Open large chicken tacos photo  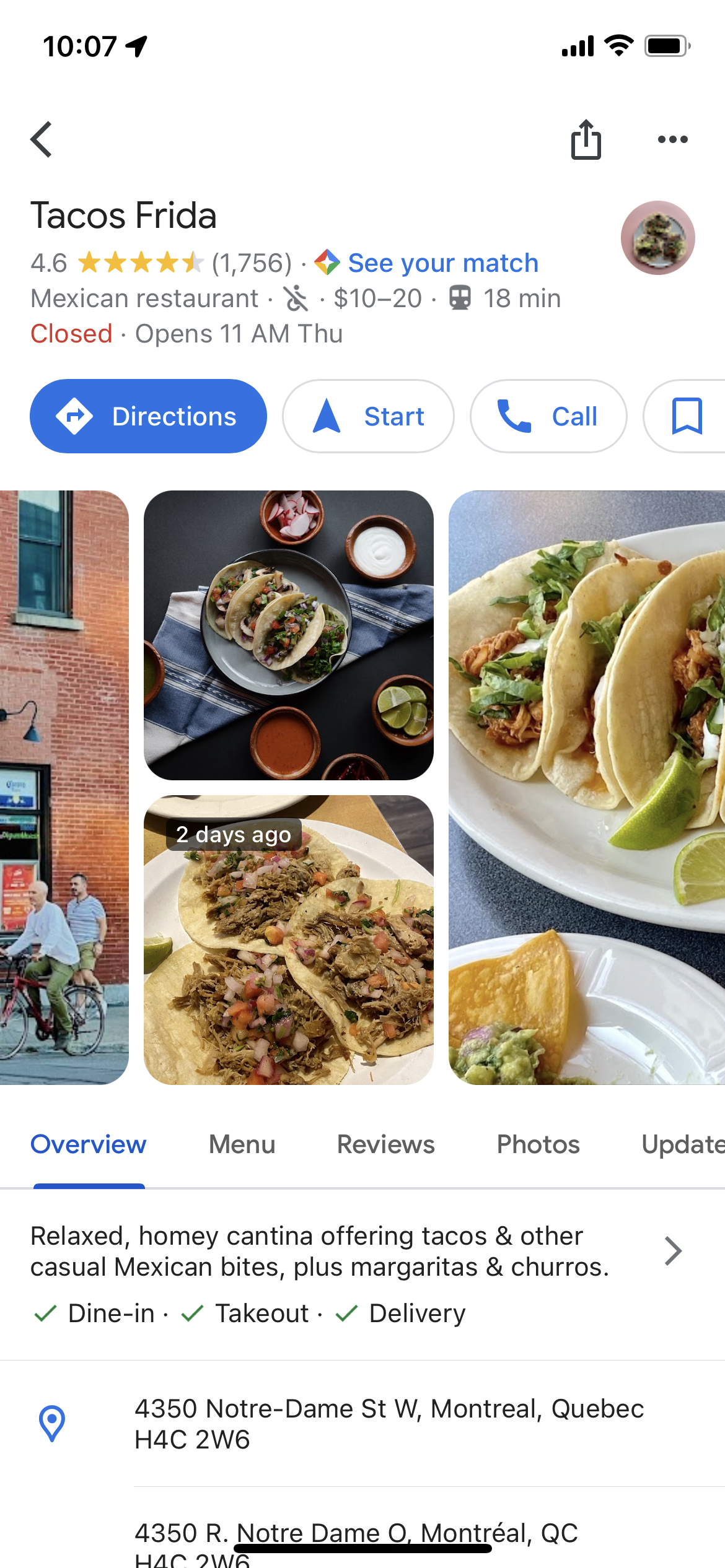586,786
